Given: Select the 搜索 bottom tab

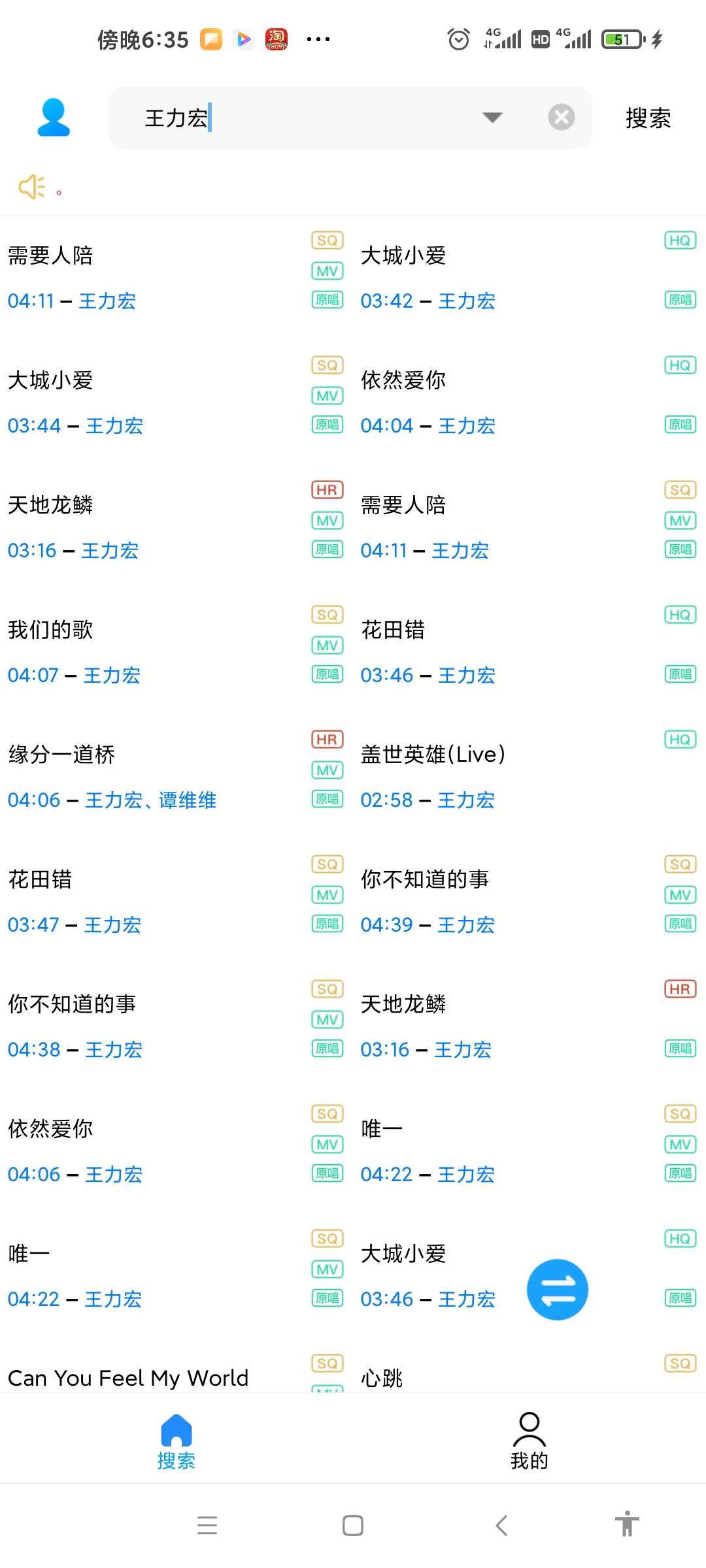Looking at the screenshot, I should (x=176, y=1441).
